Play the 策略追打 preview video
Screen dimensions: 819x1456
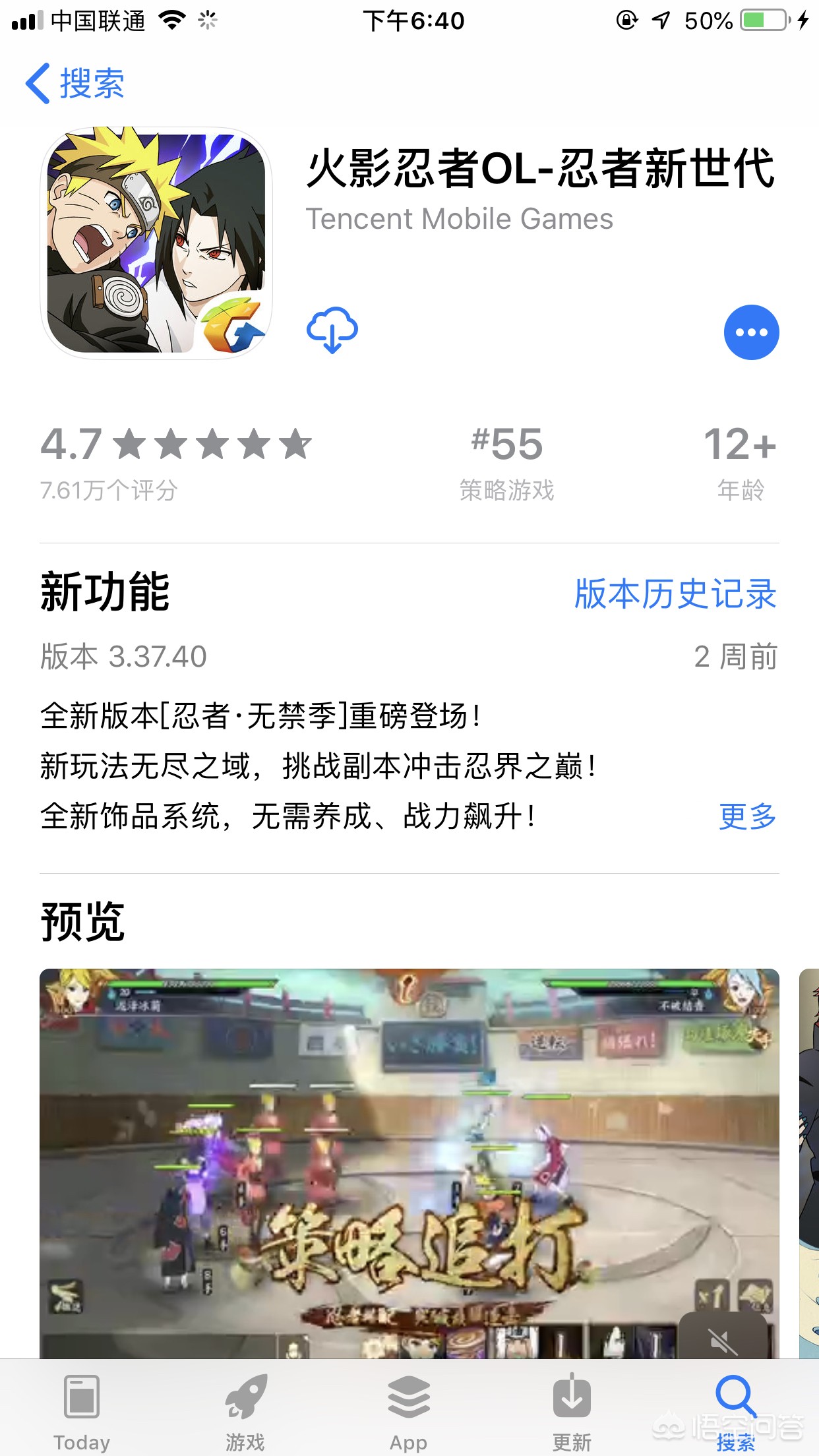click(409, 1162)
